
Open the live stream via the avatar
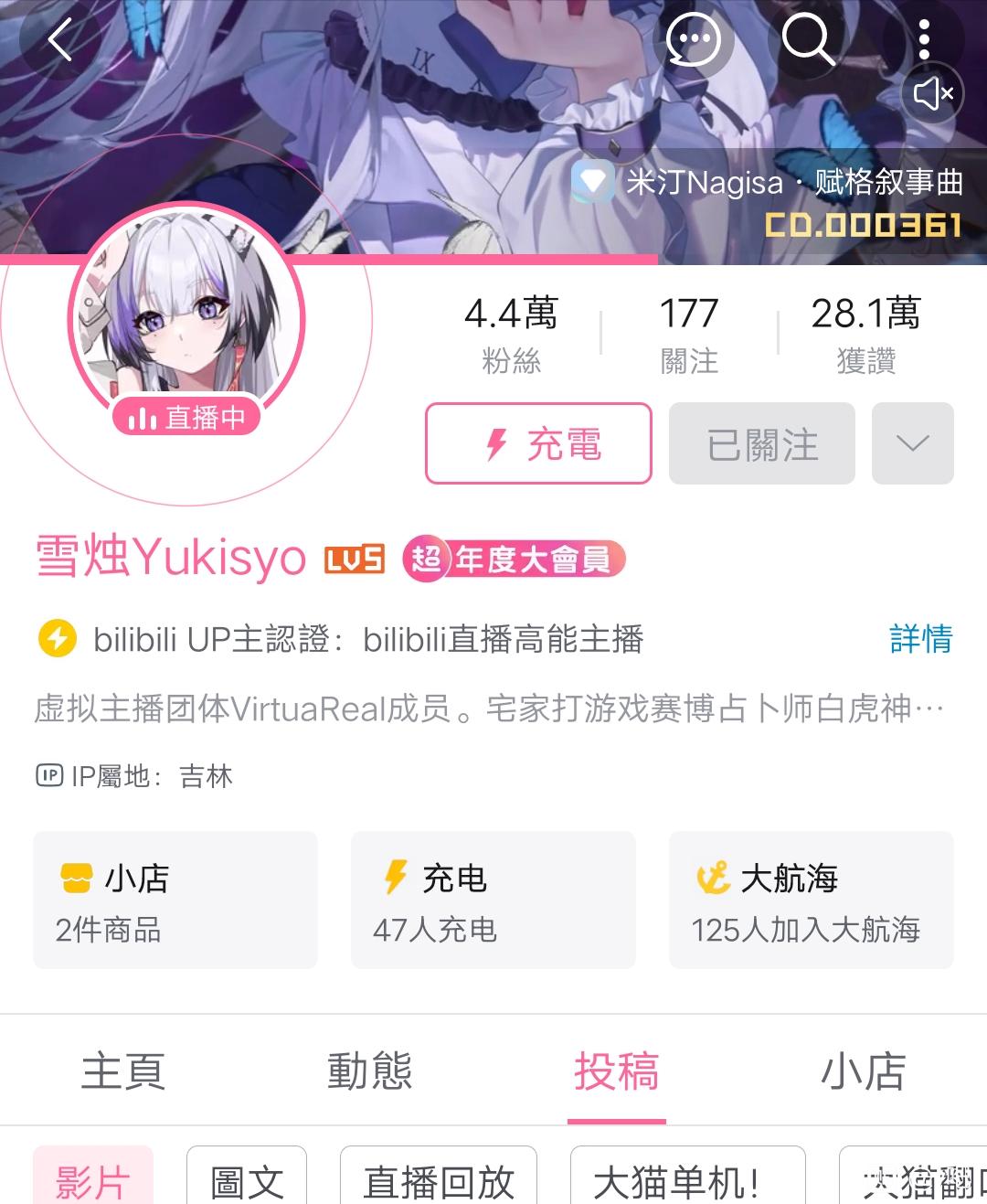tap(186, 320)
